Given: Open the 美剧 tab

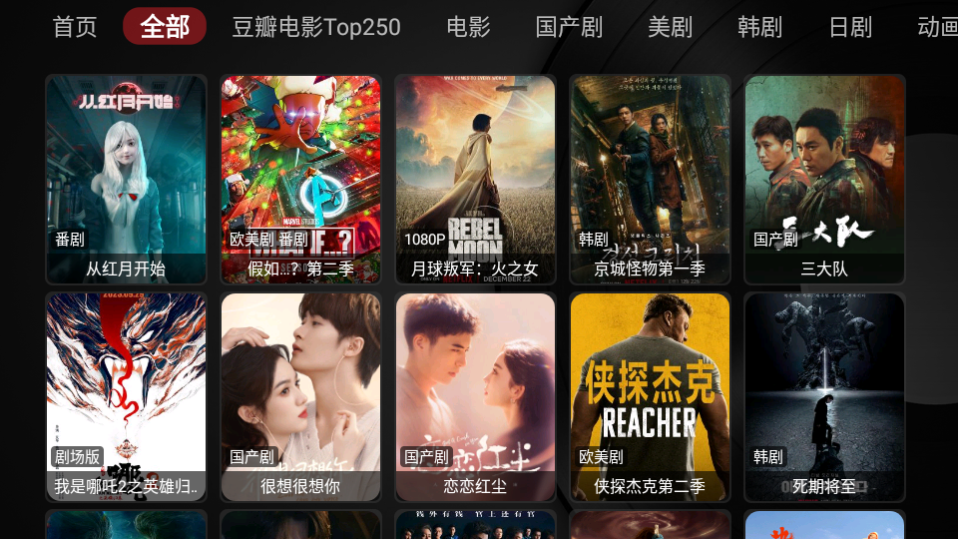Looking at the screenshot, I should coord(670,27).
